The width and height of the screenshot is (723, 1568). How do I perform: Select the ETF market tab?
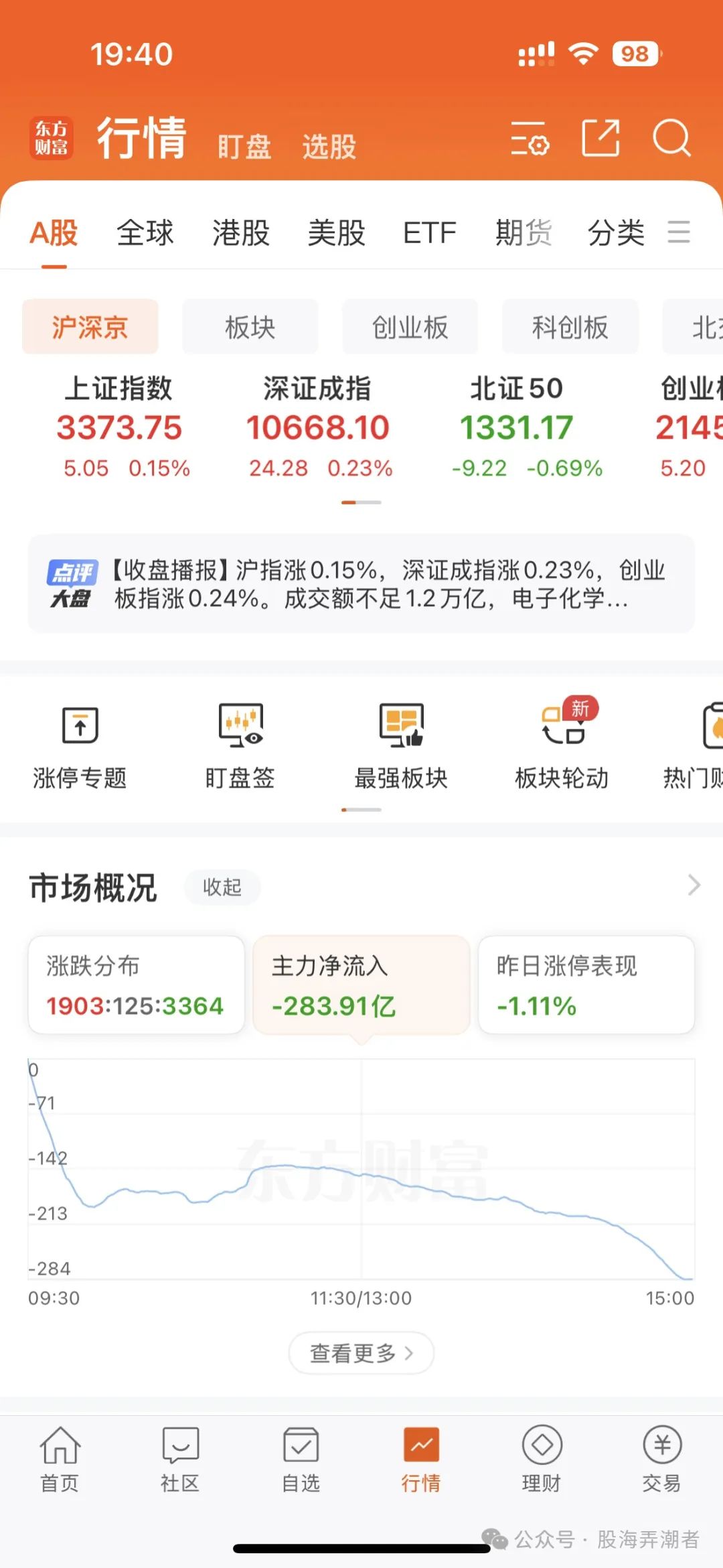429,233
